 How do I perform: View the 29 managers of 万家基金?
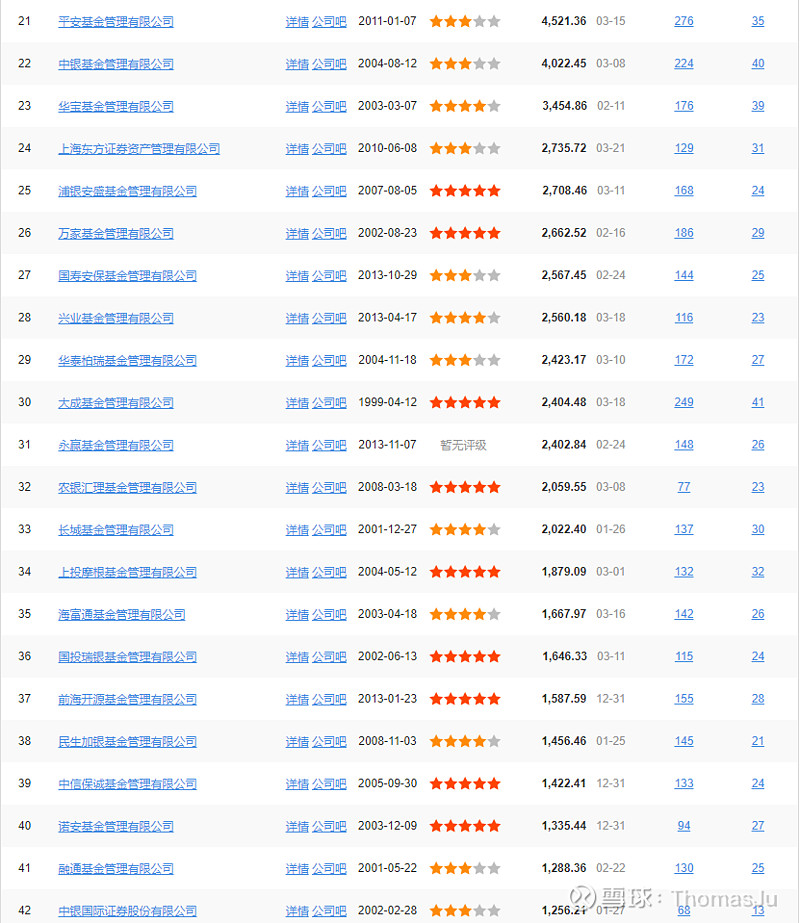(758, 233)
